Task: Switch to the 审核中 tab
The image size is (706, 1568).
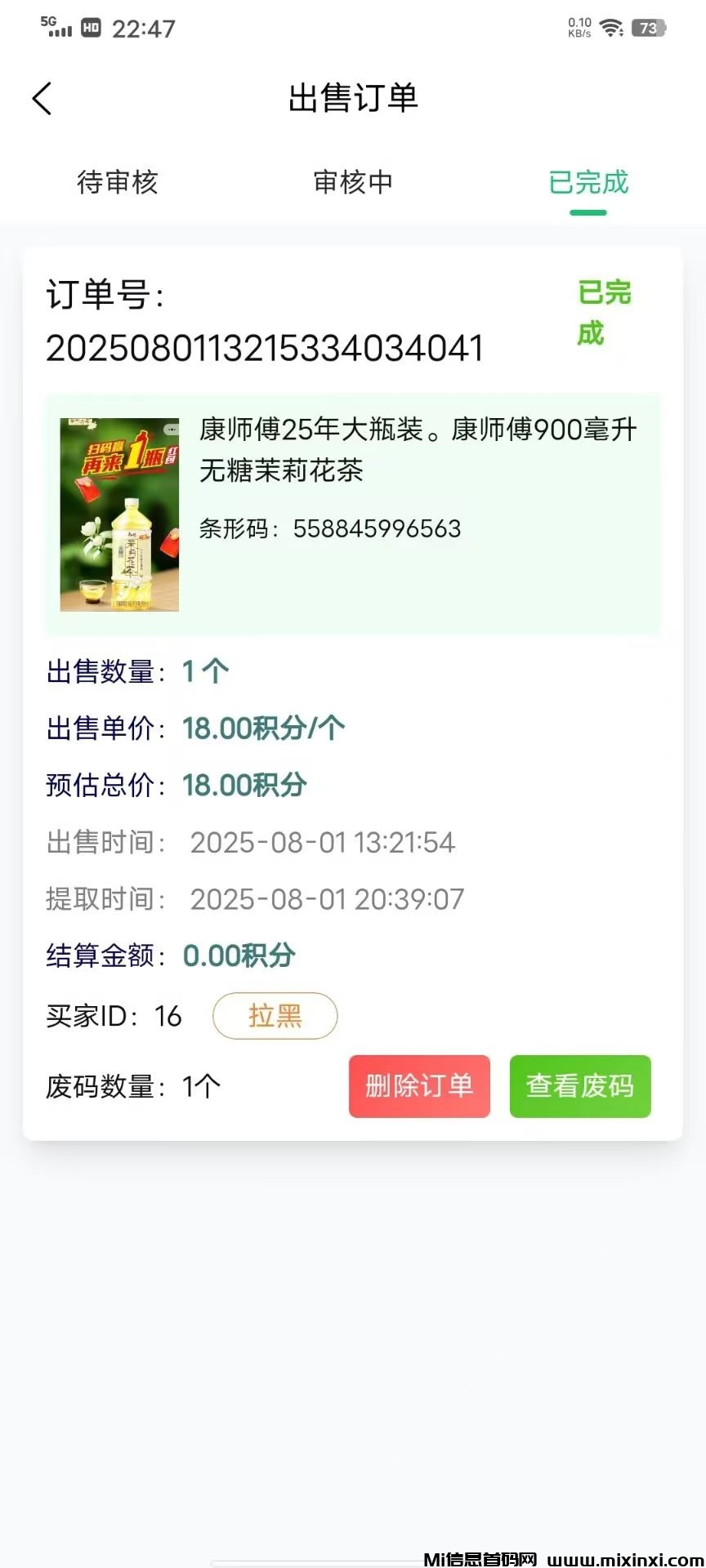Action: tap(353, 183)
